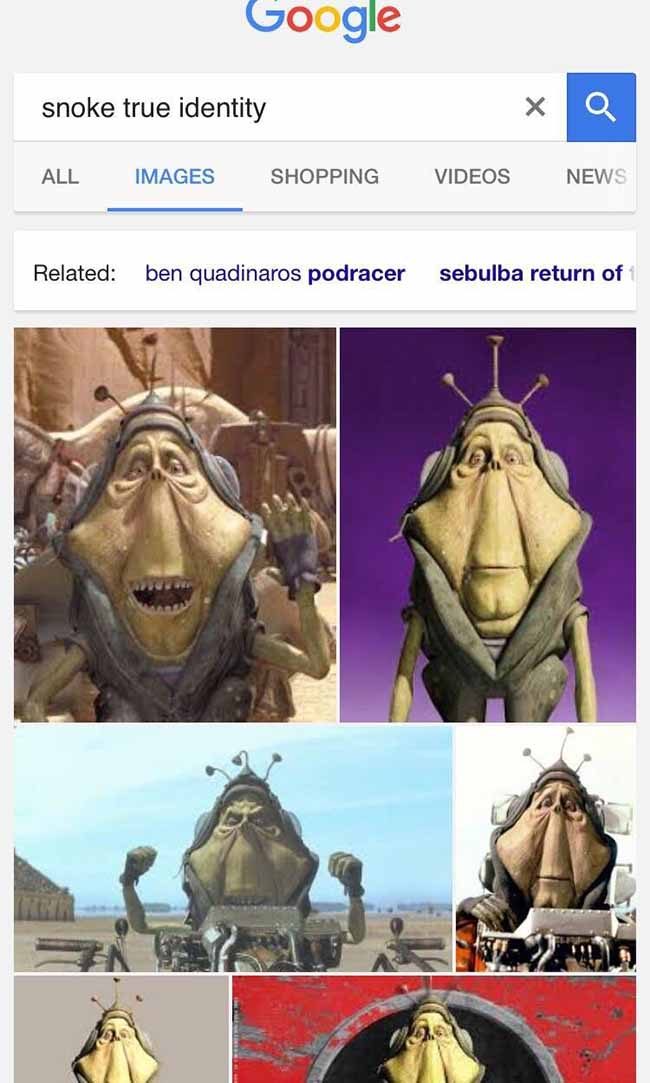Tap the Google logo to go home
The height and width of the screenshot is (1083, 650).
323,18
